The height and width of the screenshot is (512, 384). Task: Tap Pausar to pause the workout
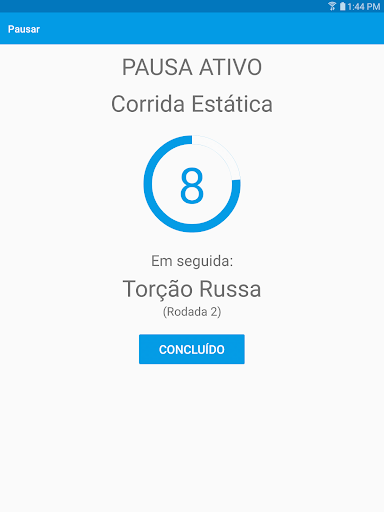24,29
